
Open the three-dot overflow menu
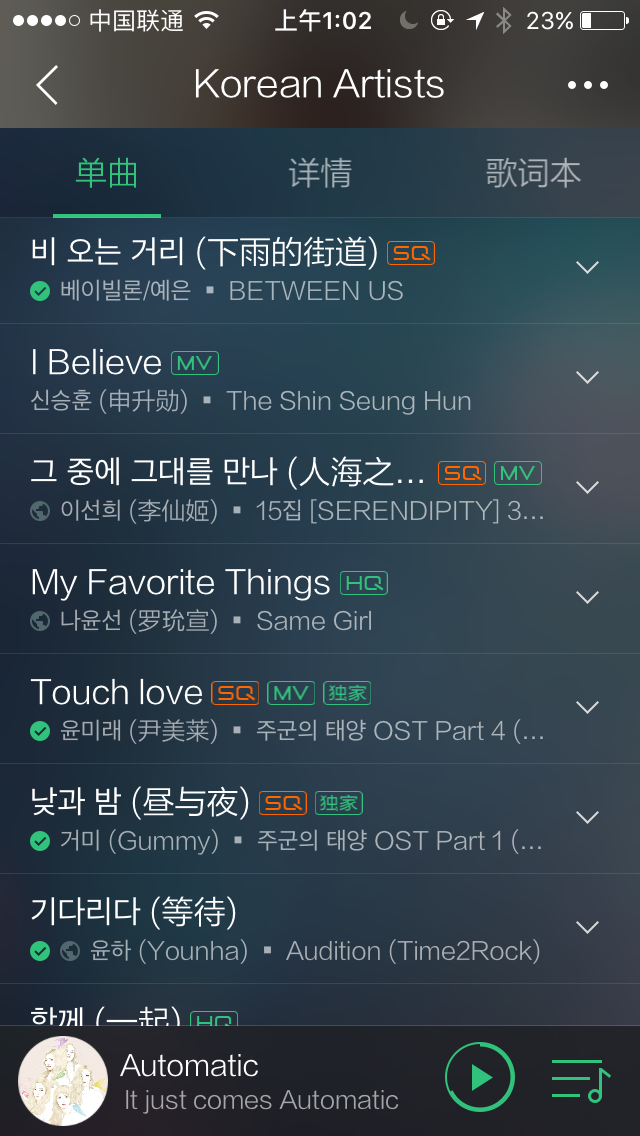(587, 85)
